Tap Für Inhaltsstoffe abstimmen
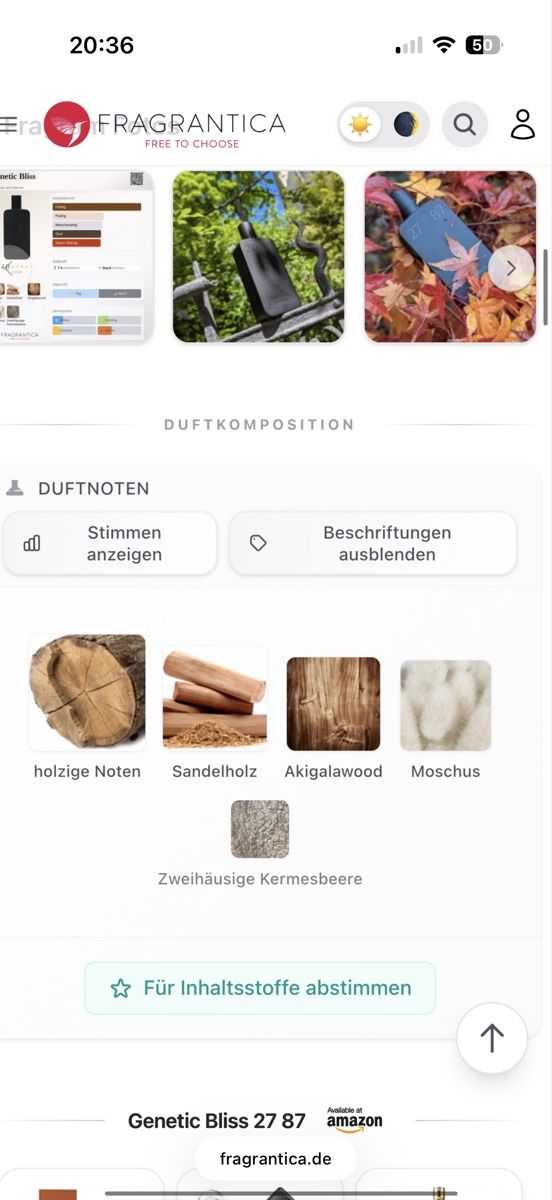Image resolution: width=552 pixels, height=1200 pixels. [x=260, y=988]
